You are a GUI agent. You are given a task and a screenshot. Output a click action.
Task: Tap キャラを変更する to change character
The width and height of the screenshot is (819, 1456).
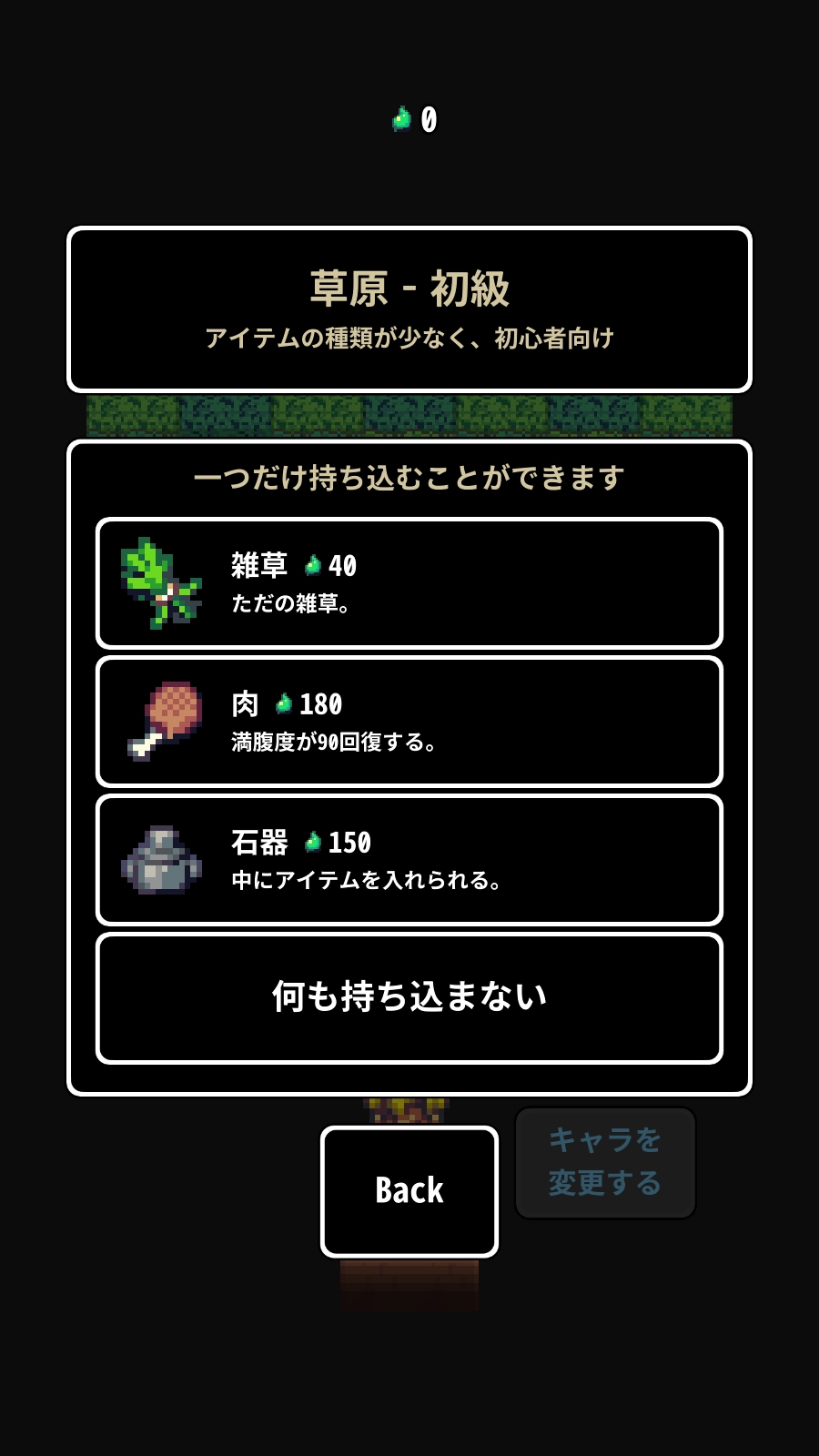(x=605, y=1162)
